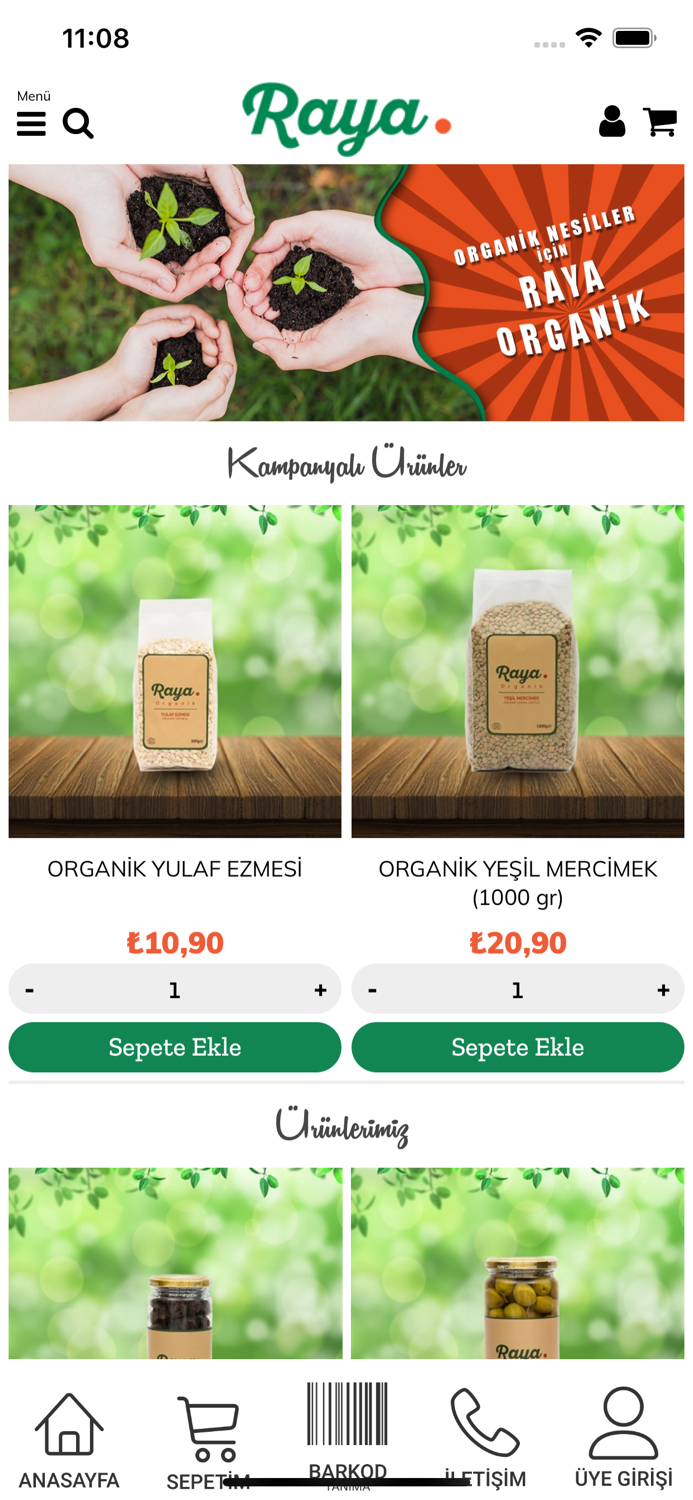The width and height of the screenshot is (693, 1500).
Task: Add Organik Yulaf Ezmesi to cart
Action: [175, 1047]
